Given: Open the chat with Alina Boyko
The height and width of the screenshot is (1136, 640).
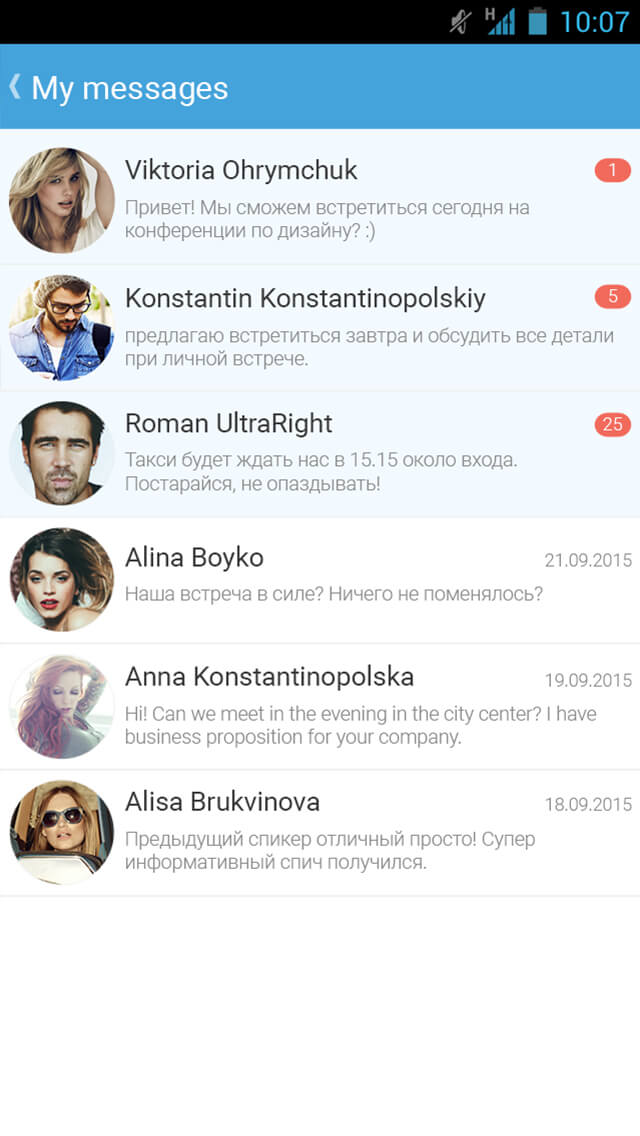Looking at the screenshot, I should click(x=320, y=580).
